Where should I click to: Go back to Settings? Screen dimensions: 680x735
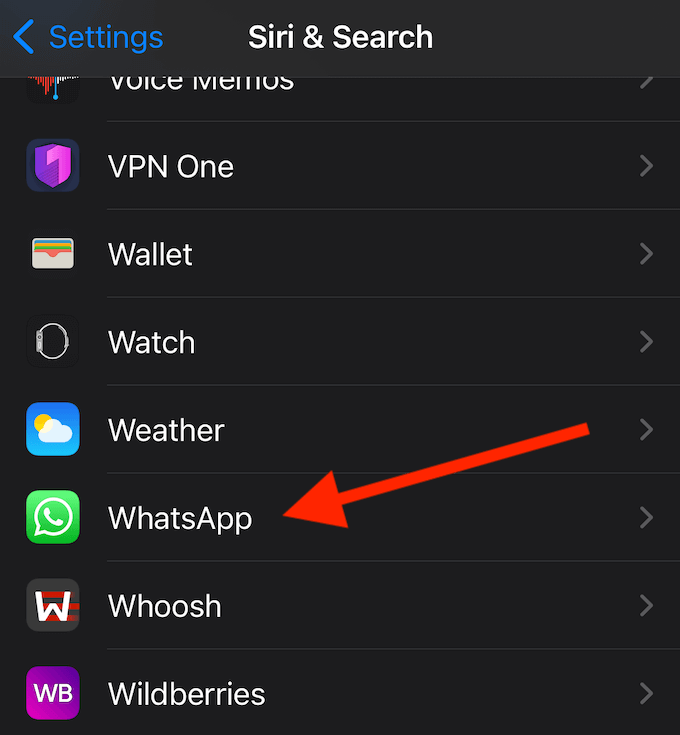tap(88, 38)
